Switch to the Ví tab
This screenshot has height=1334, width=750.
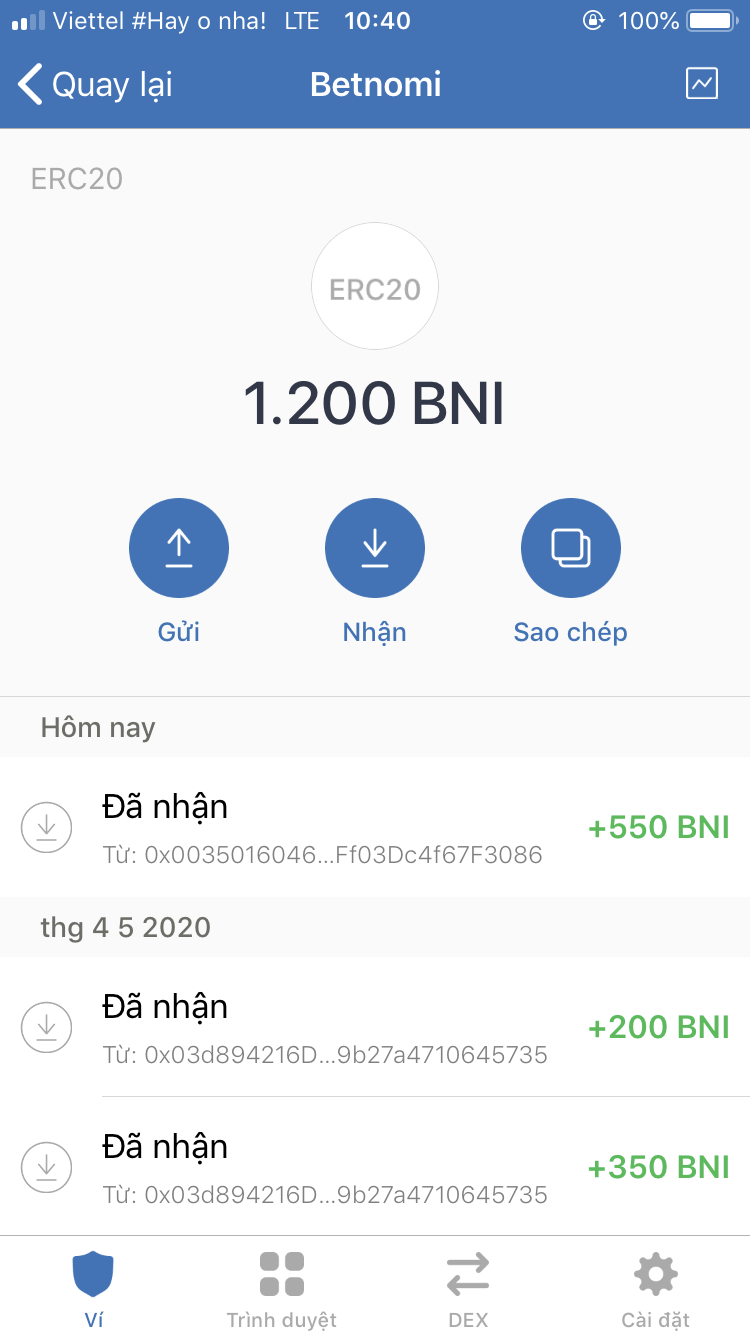tap(93, 1288)
